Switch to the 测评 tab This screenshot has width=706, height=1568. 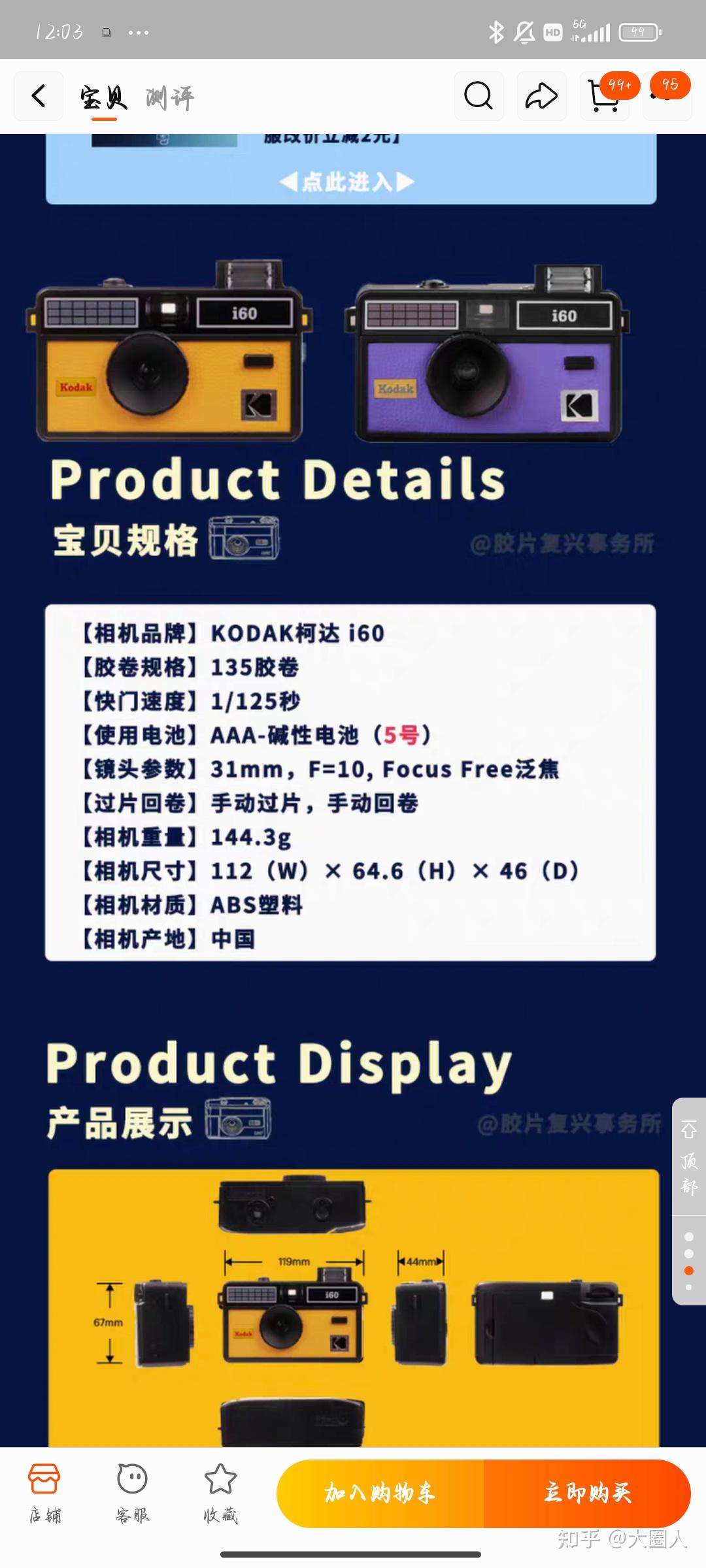pos(169,98)
